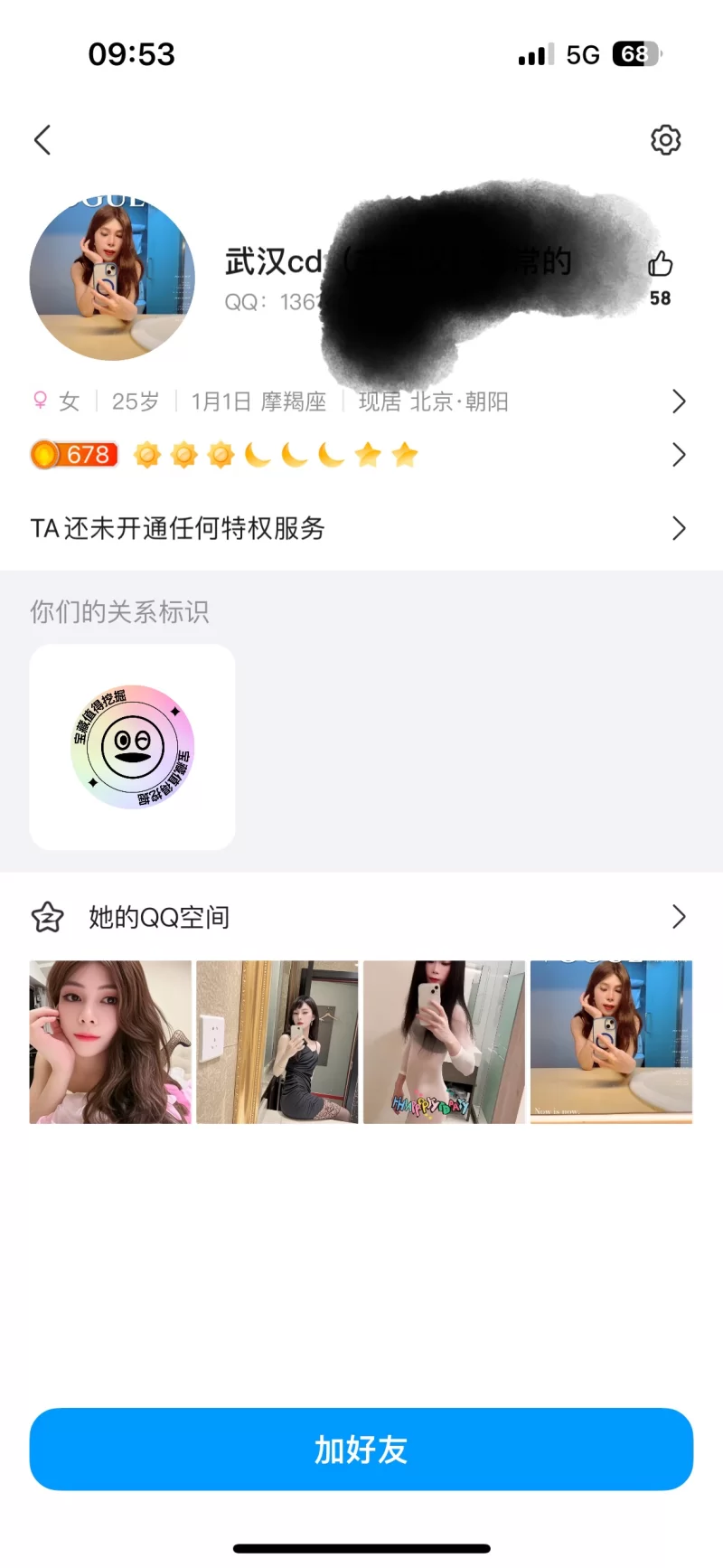Image resolution: width=723 pixels, height=1568 pixels.
Task: Open 她的QQ空间 using the right chevron
Action: 679,917
